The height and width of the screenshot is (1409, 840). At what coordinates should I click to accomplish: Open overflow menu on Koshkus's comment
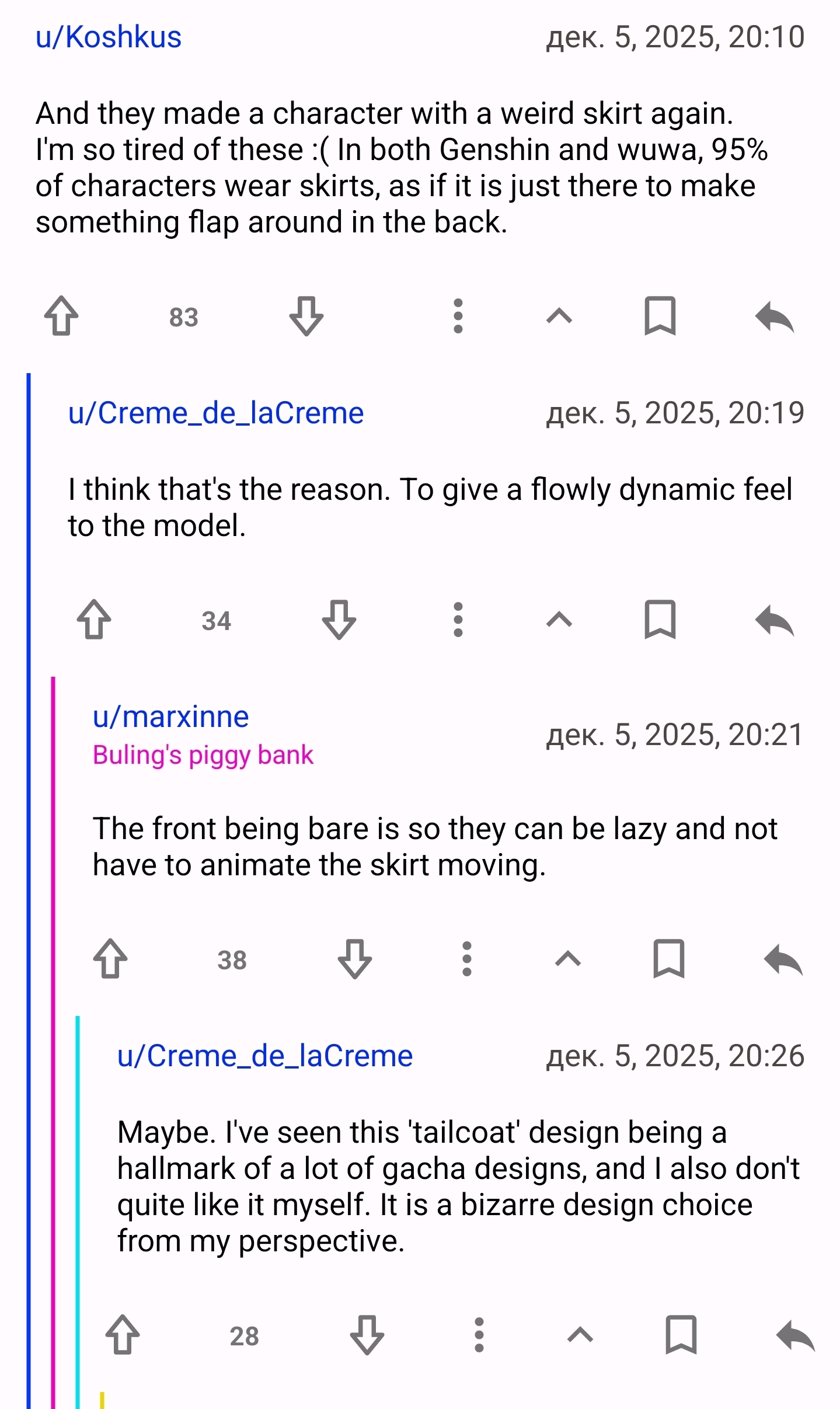[458, 316]
